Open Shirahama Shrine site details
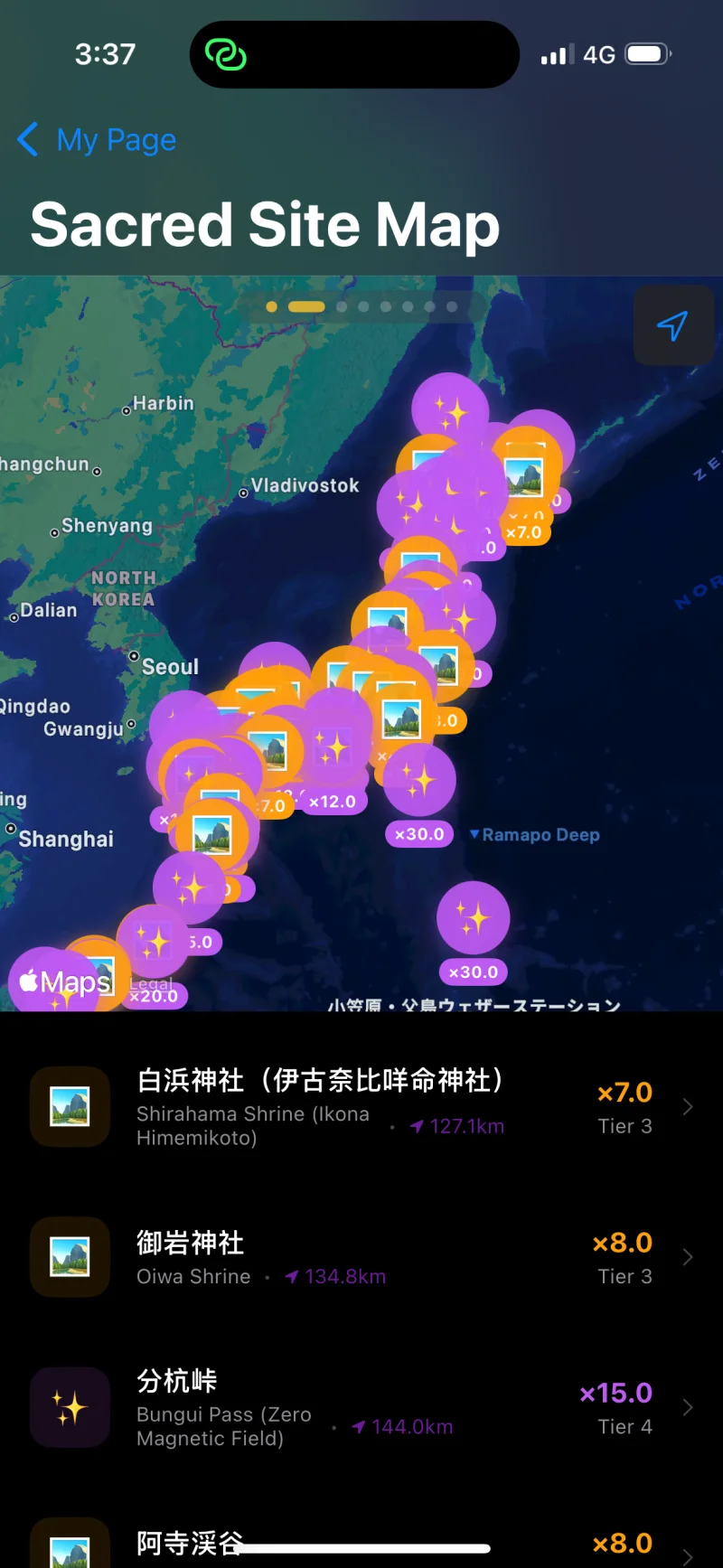This screenshot has height=1568, width=723. pos(361,1107)
